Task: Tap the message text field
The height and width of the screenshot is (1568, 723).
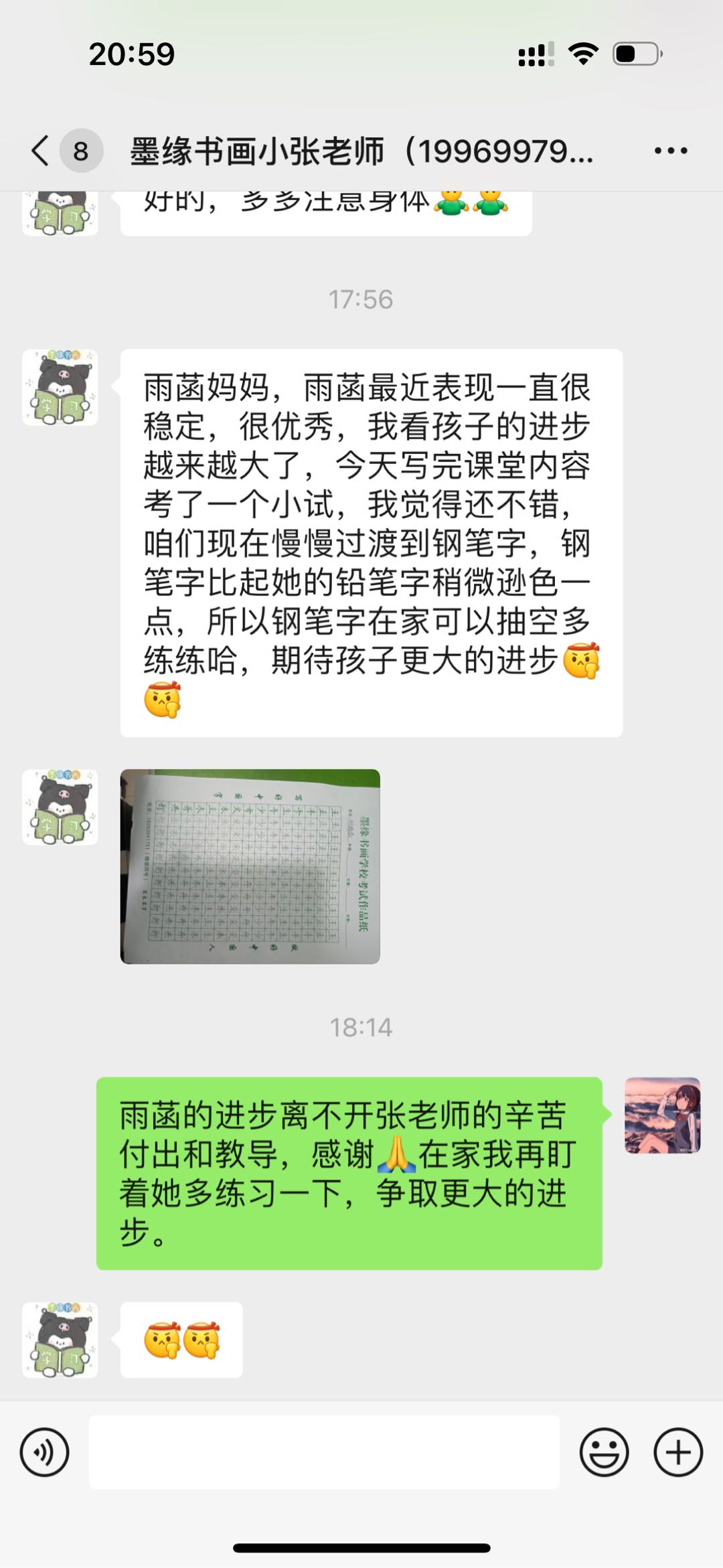Action: click(x=324, y=1452)
